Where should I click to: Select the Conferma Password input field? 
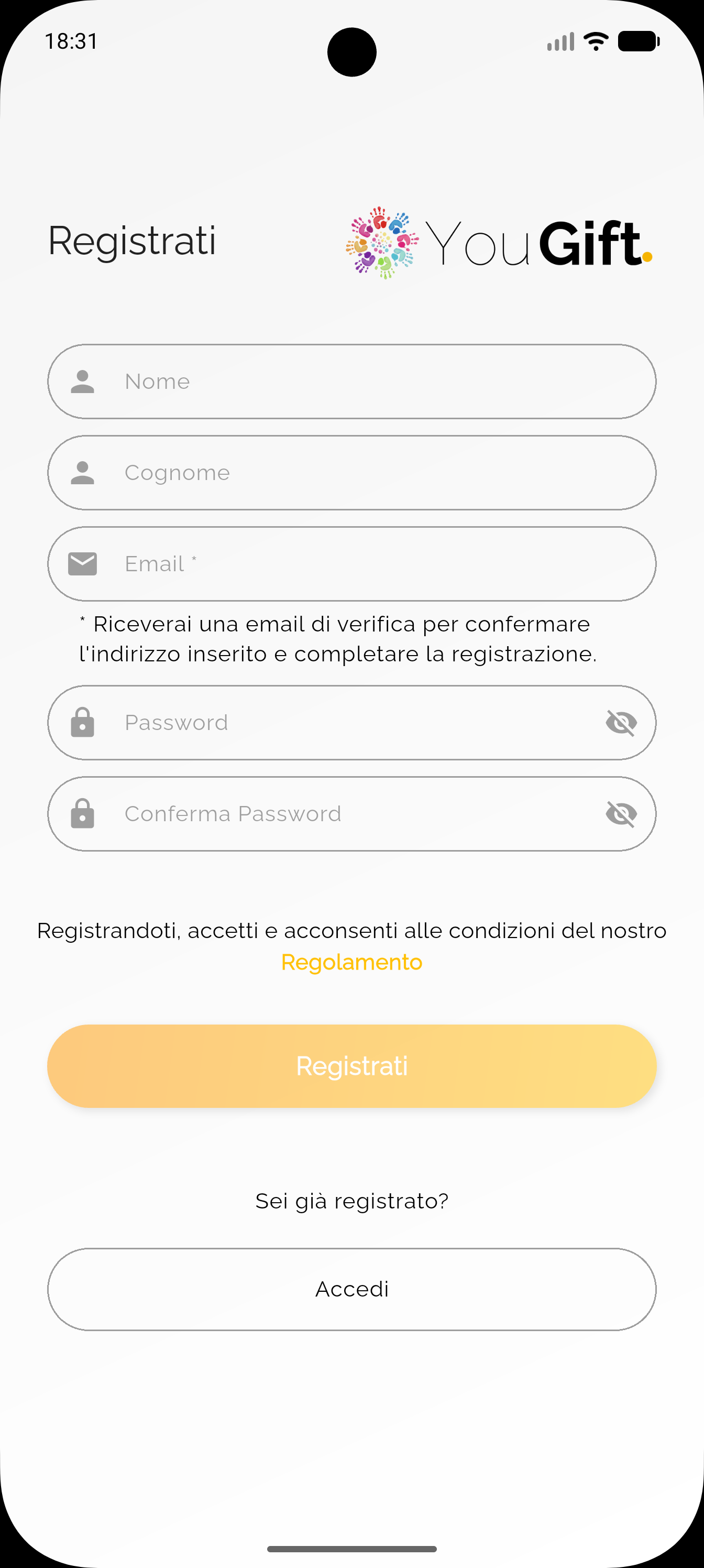tap(304, 813)
